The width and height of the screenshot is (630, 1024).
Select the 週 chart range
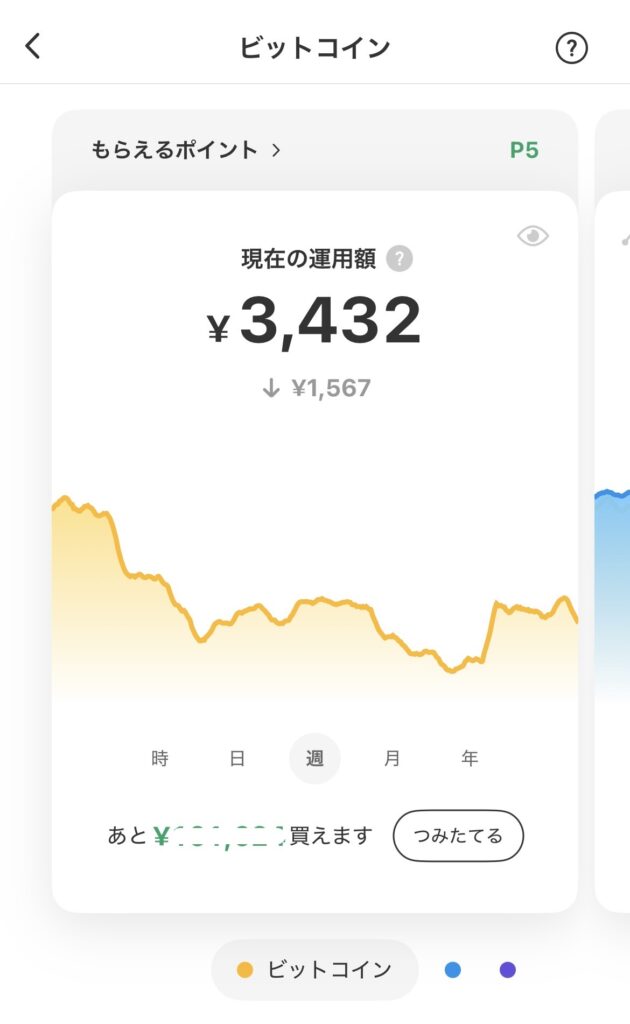(x=315, y=758)
